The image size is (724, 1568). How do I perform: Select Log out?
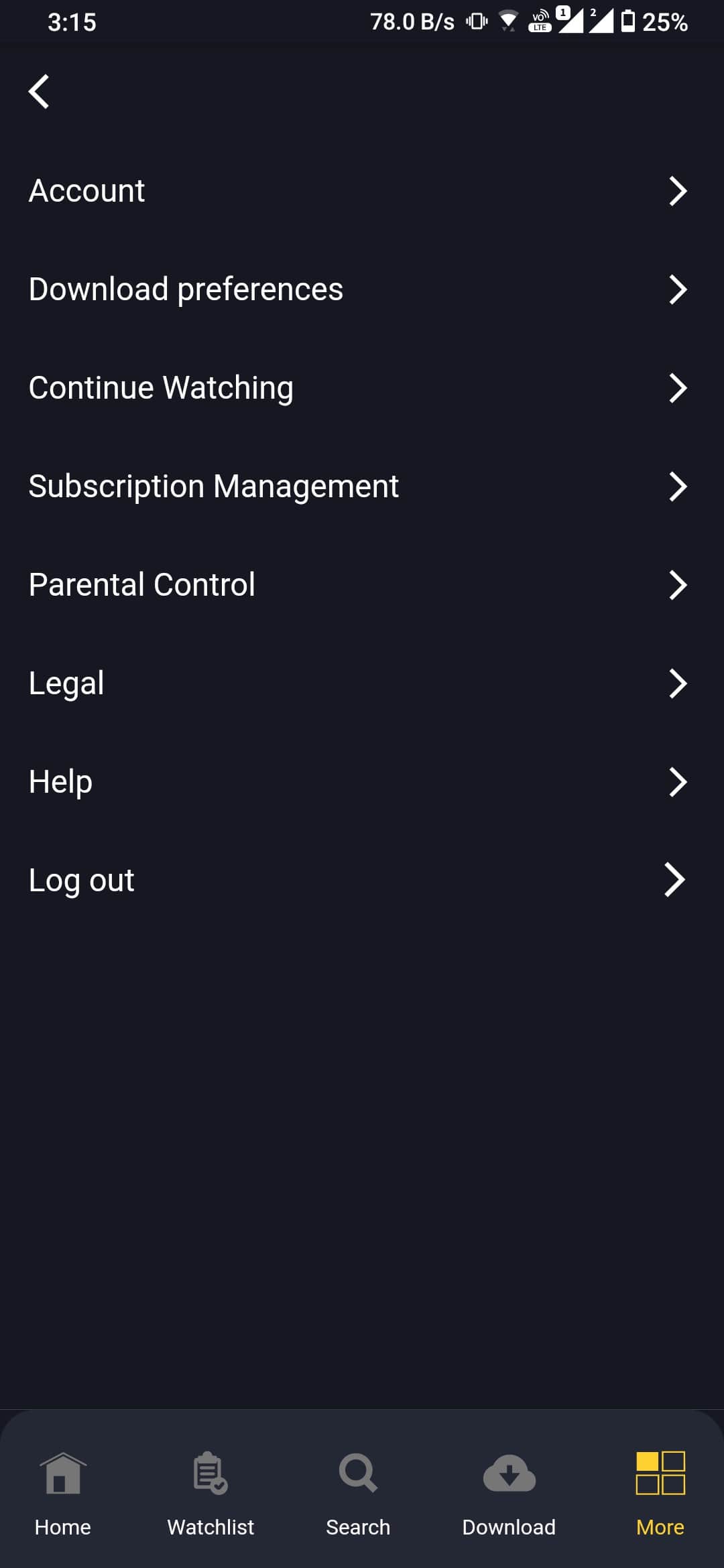[x=81, y=880]
